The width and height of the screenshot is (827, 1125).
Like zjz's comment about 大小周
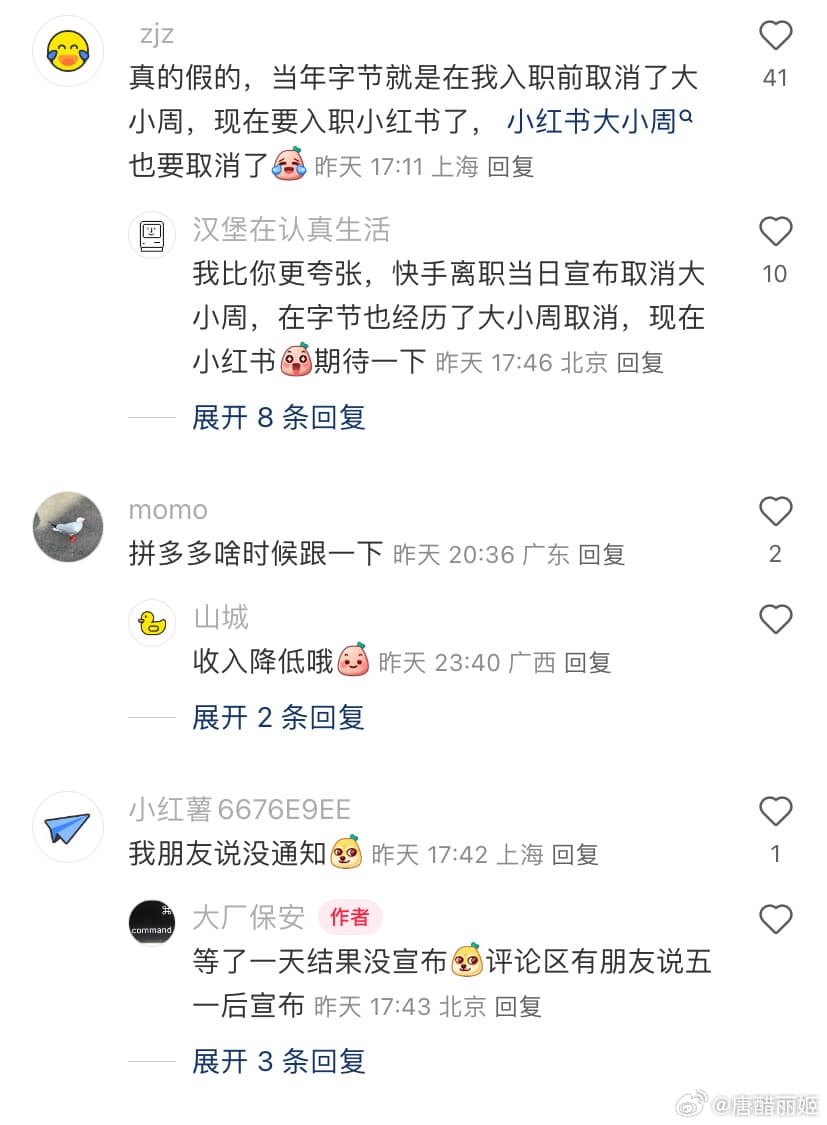(775, 37)
